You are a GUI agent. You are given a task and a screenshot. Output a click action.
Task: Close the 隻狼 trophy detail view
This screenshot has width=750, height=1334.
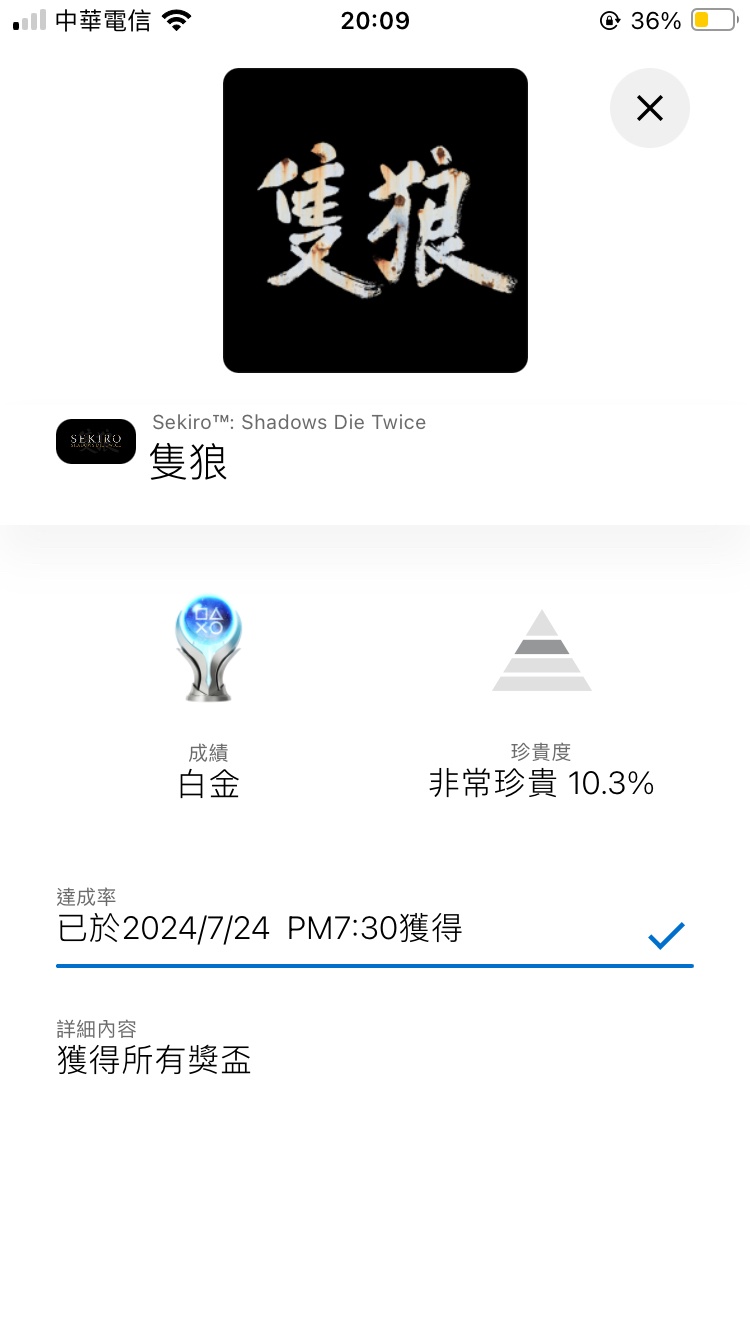[x=650, y=108]
